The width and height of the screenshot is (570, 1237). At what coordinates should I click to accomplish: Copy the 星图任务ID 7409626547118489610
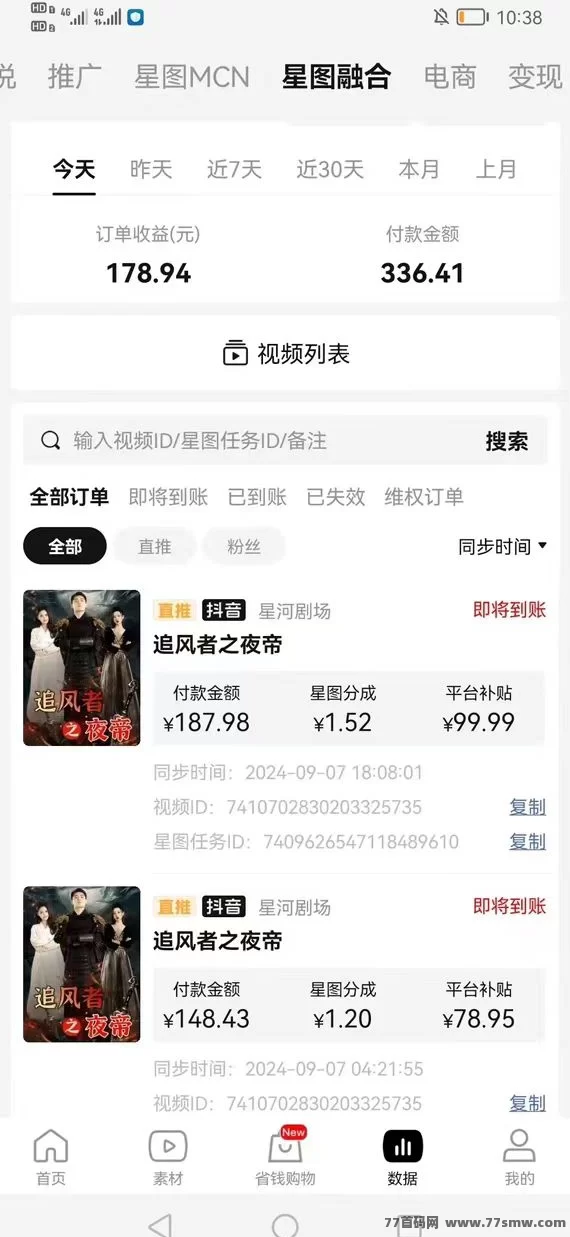pyautogui.click(x=528, y=841)
